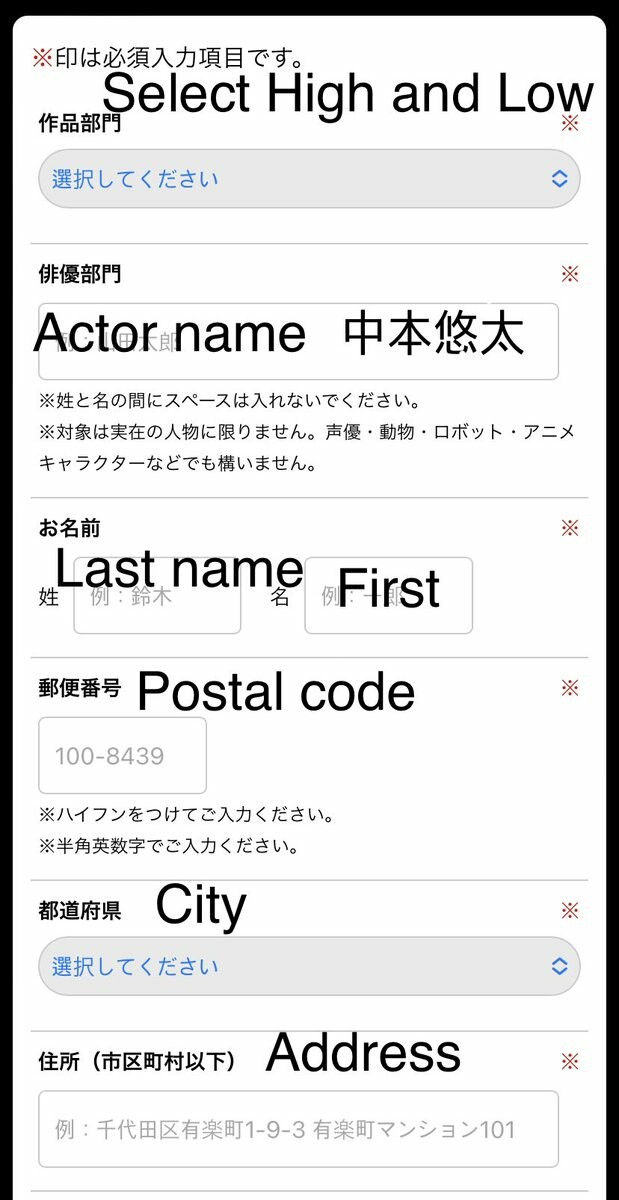Expand the 都道府県 prefecture dropdown
The image size is (619, 1200).
(309, 966)
